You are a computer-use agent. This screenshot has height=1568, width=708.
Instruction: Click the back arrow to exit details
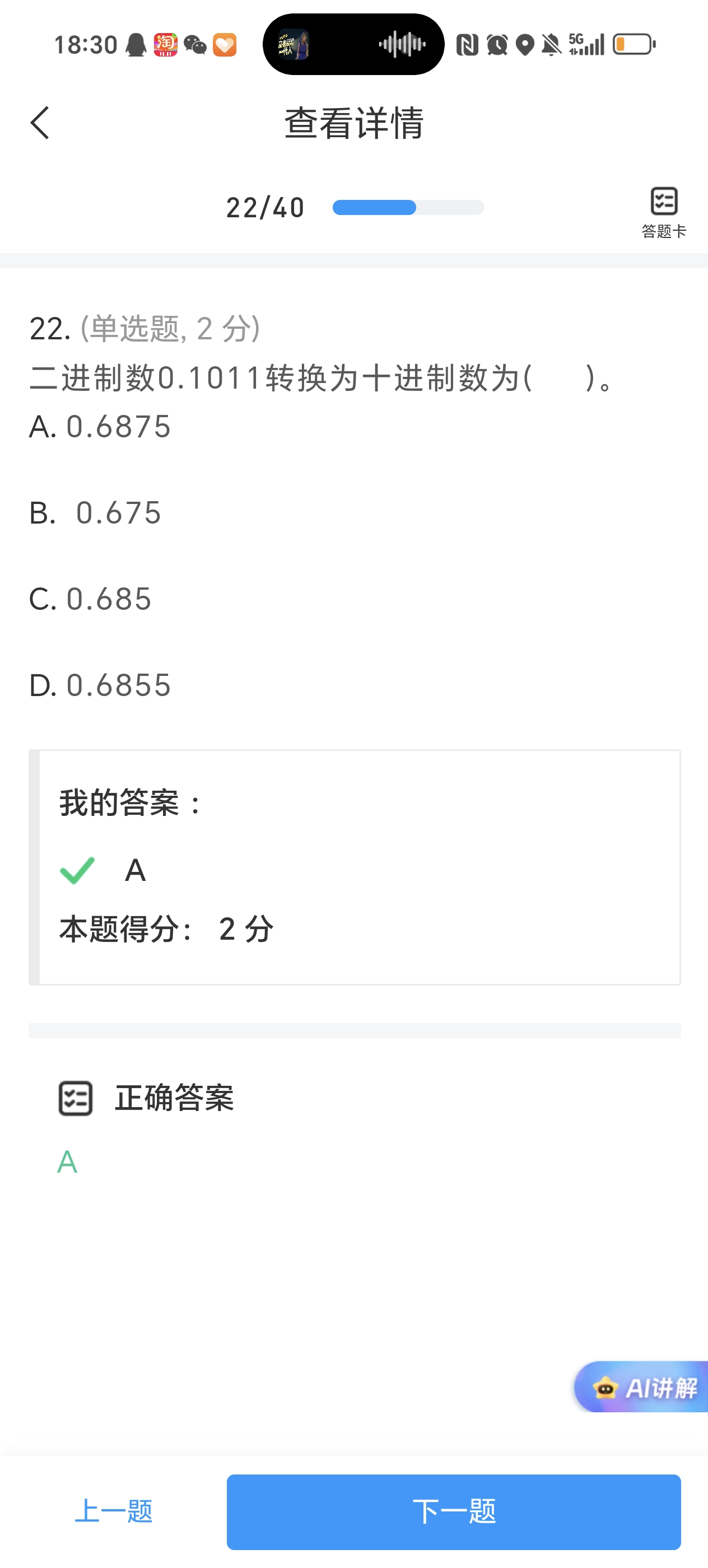point(39,122)
